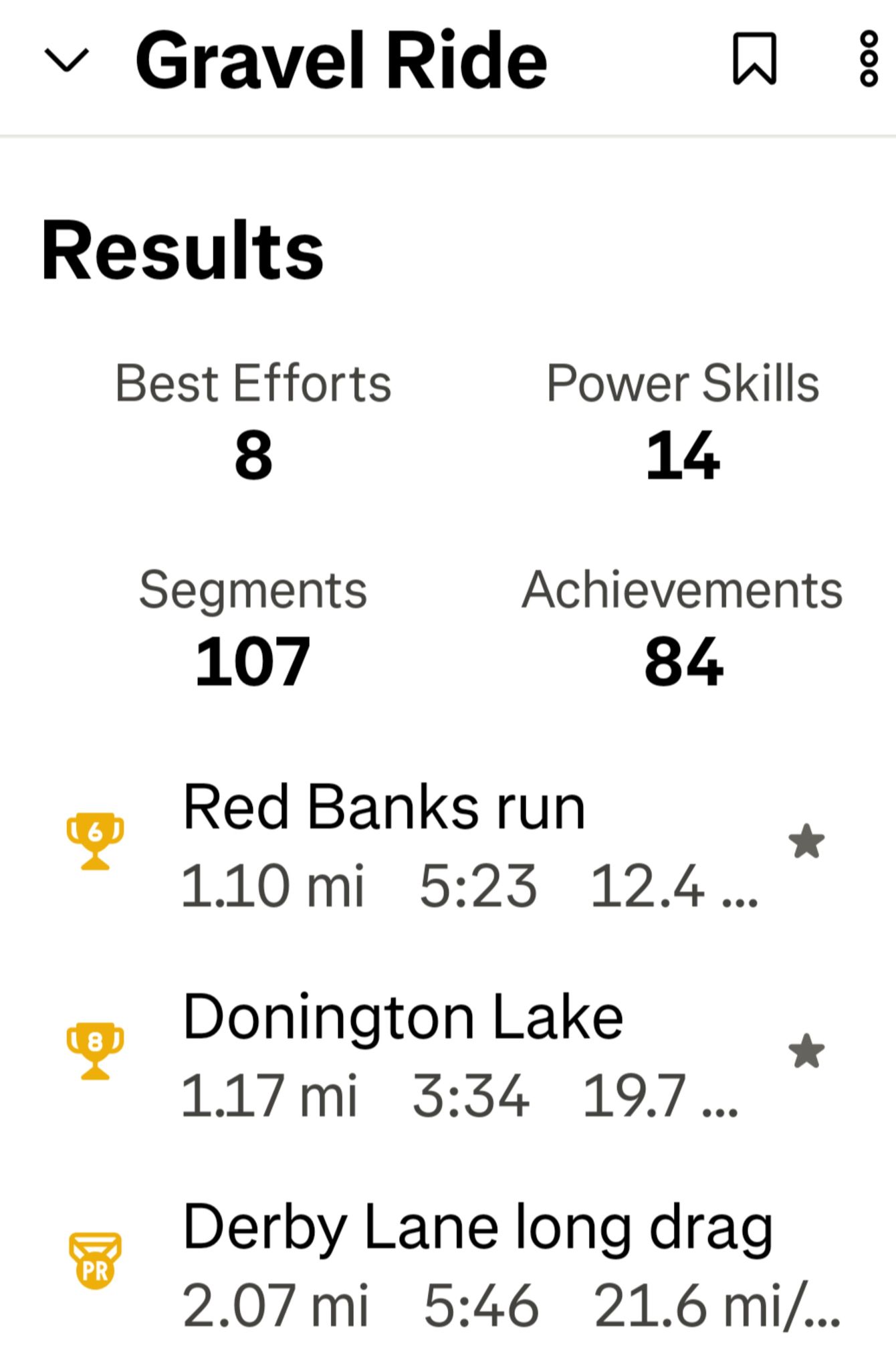The height and width of the screenshot is (1370, 896).
Task: Open the Segments count
Action: tap(253, 627)
